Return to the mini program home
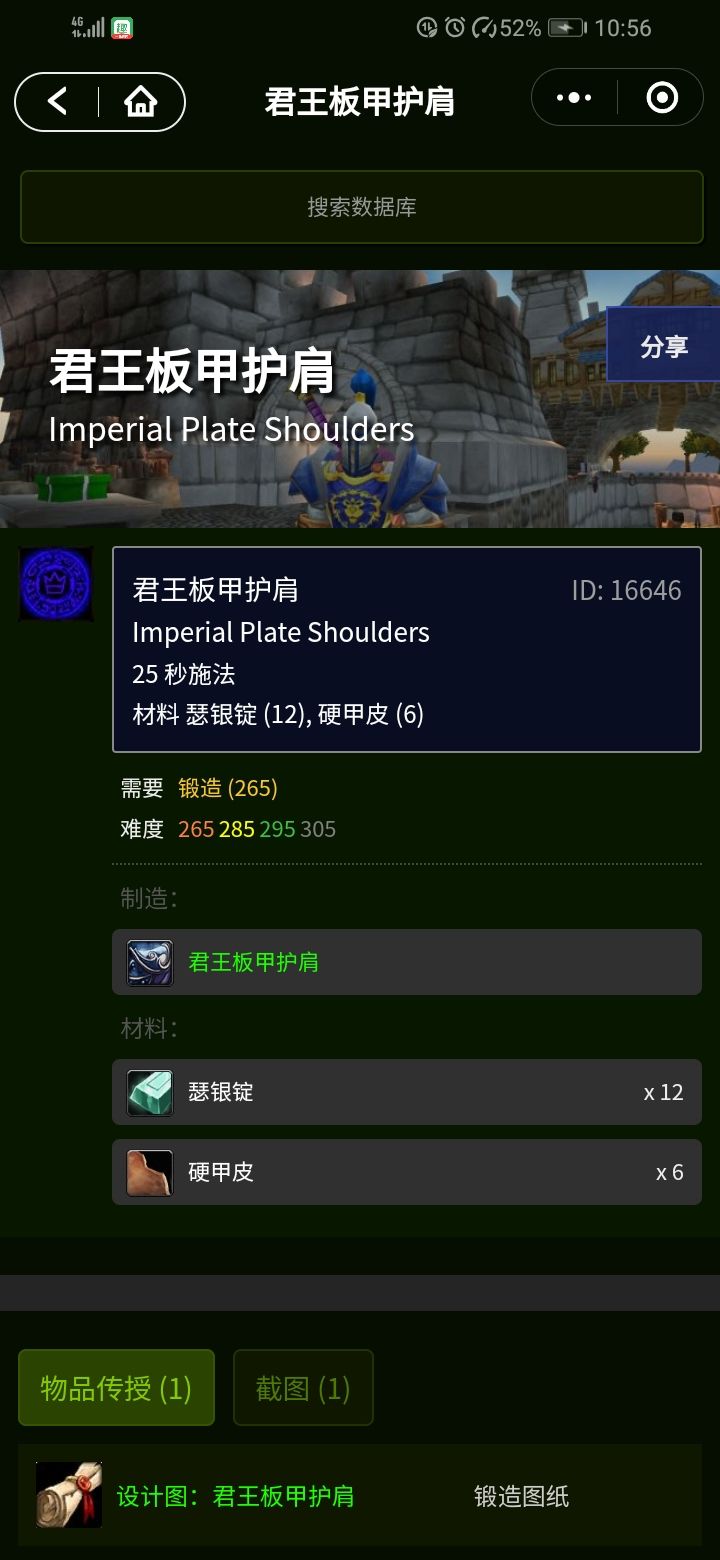 [x=141, y=101]
